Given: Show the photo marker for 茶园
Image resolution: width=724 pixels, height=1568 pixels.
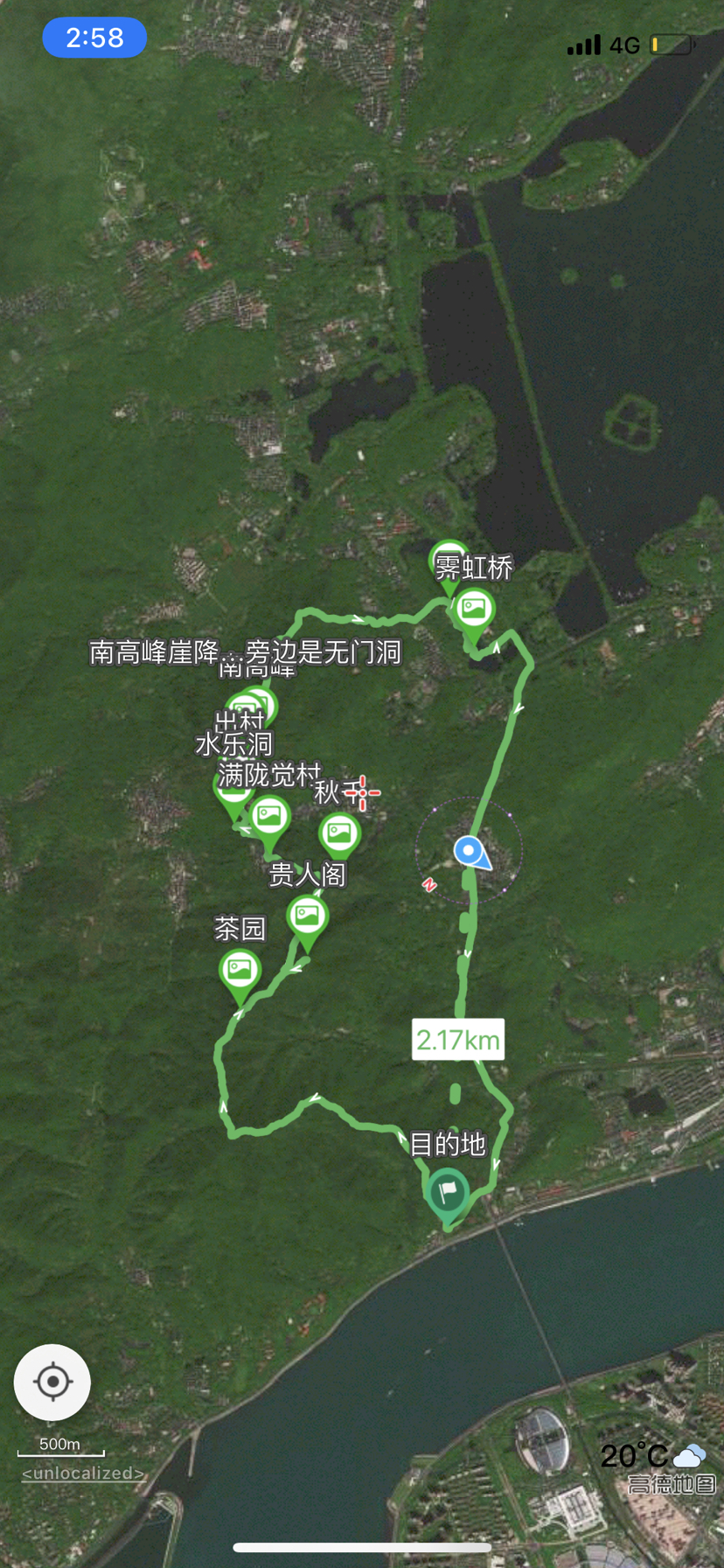Looking at the screenshot, I should point(240,970).
